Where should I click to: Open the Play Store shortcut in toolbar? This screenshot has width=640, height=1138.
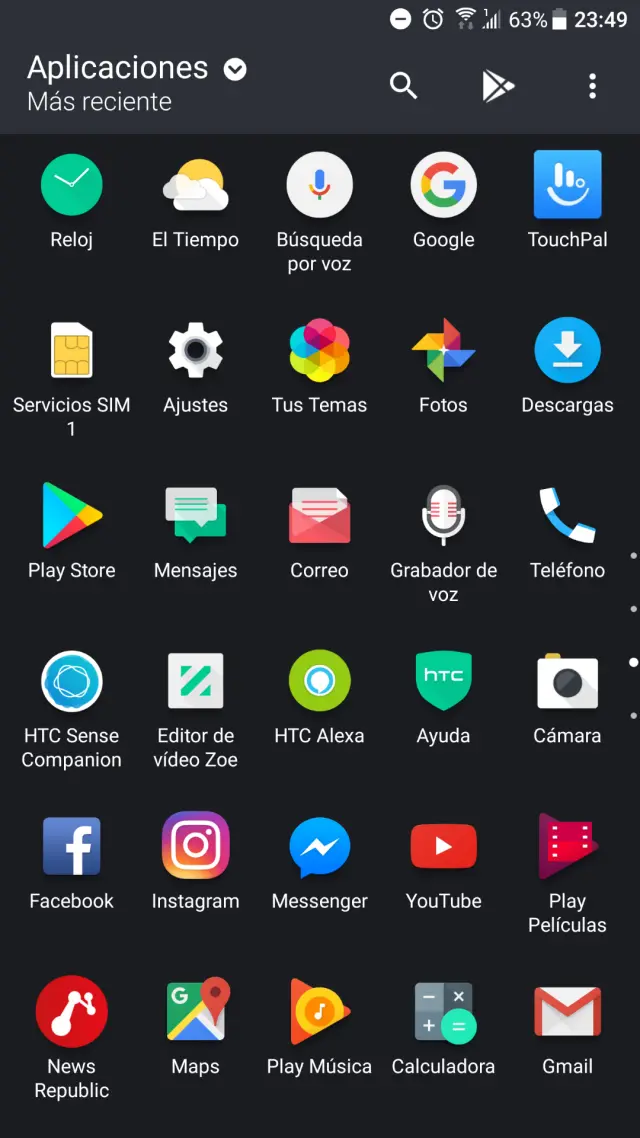click(x=497, y=86)
